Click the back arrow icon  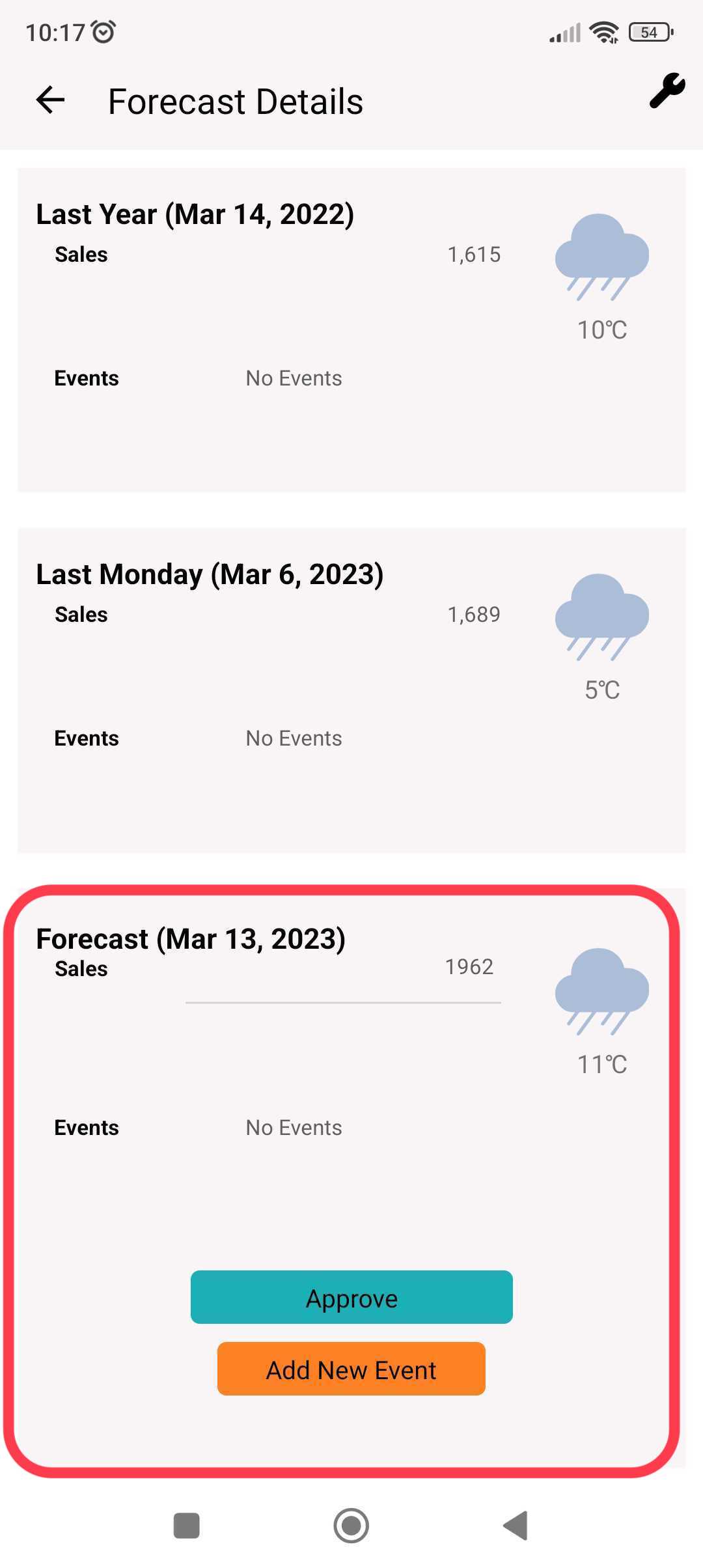pyautogui.click(x=49, y=99)
